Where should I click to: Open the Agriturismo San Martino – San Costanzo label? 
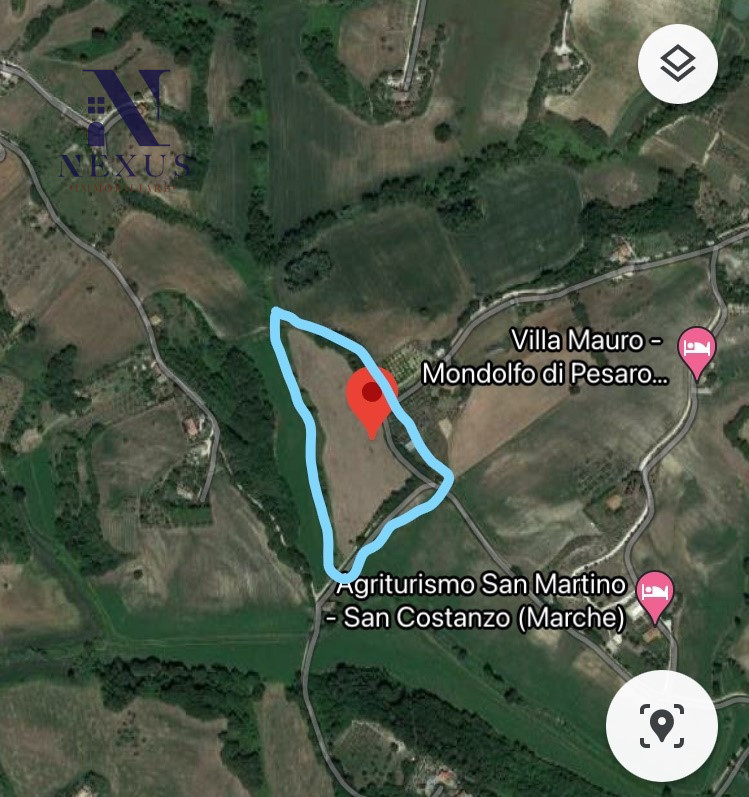tap(482, 601)
